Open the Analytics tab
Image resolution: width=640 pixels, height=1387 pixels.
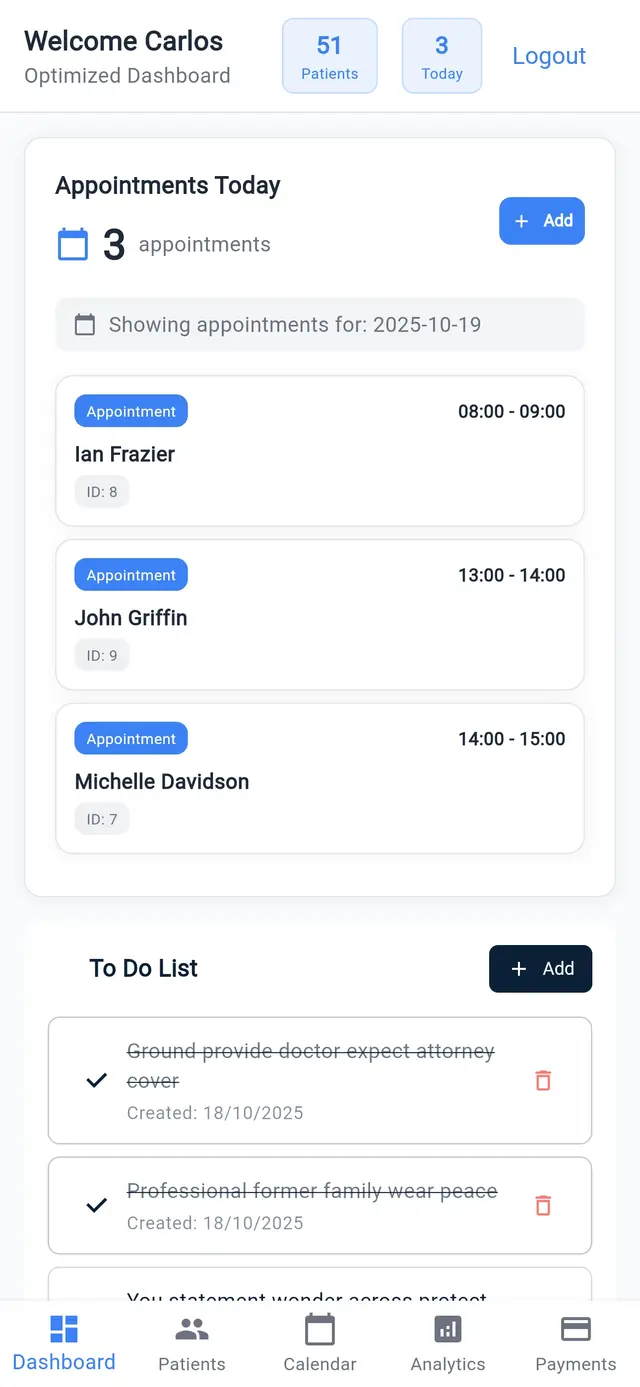click(x=448, y=1343)
